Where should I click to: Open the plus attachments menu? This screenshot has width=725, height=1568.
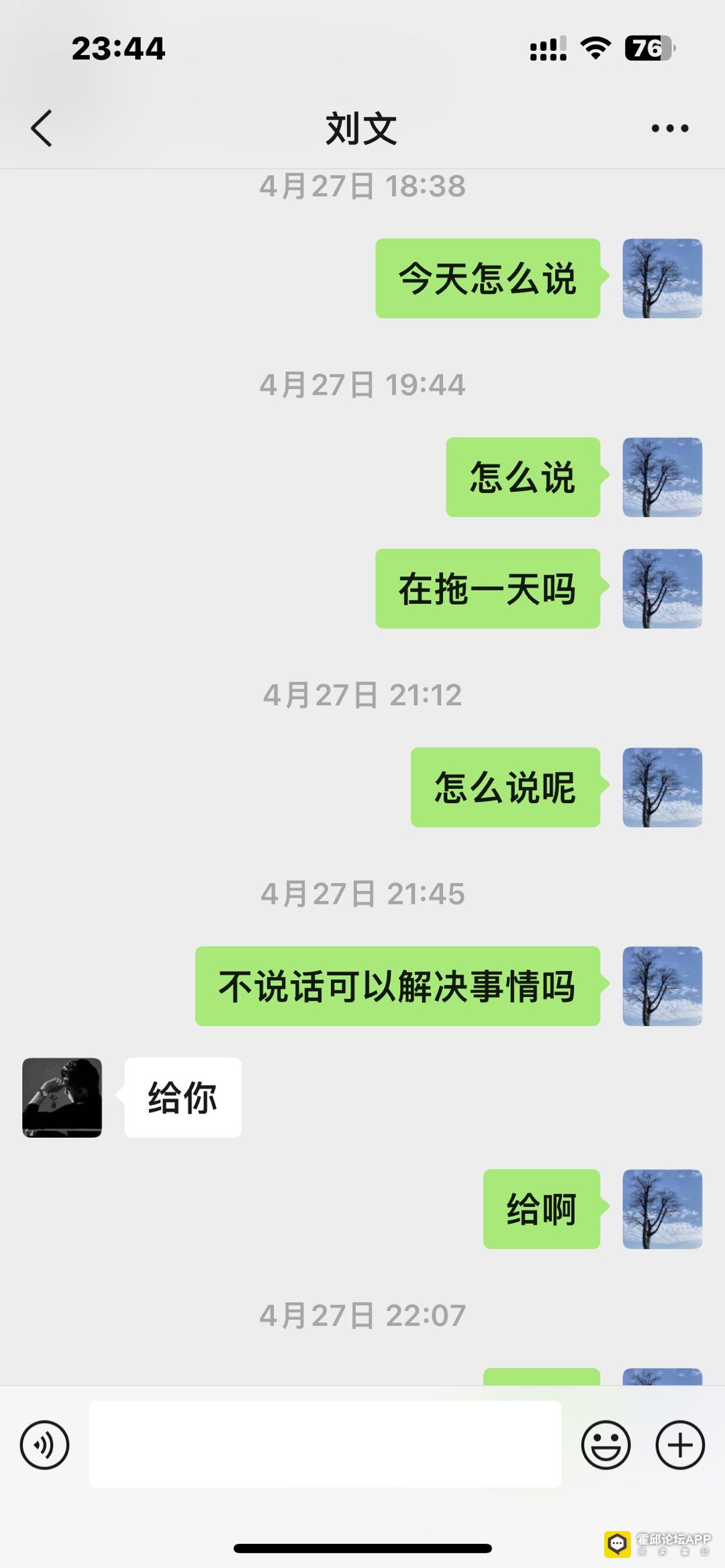pyautogui.click(x=679, y=1445)
